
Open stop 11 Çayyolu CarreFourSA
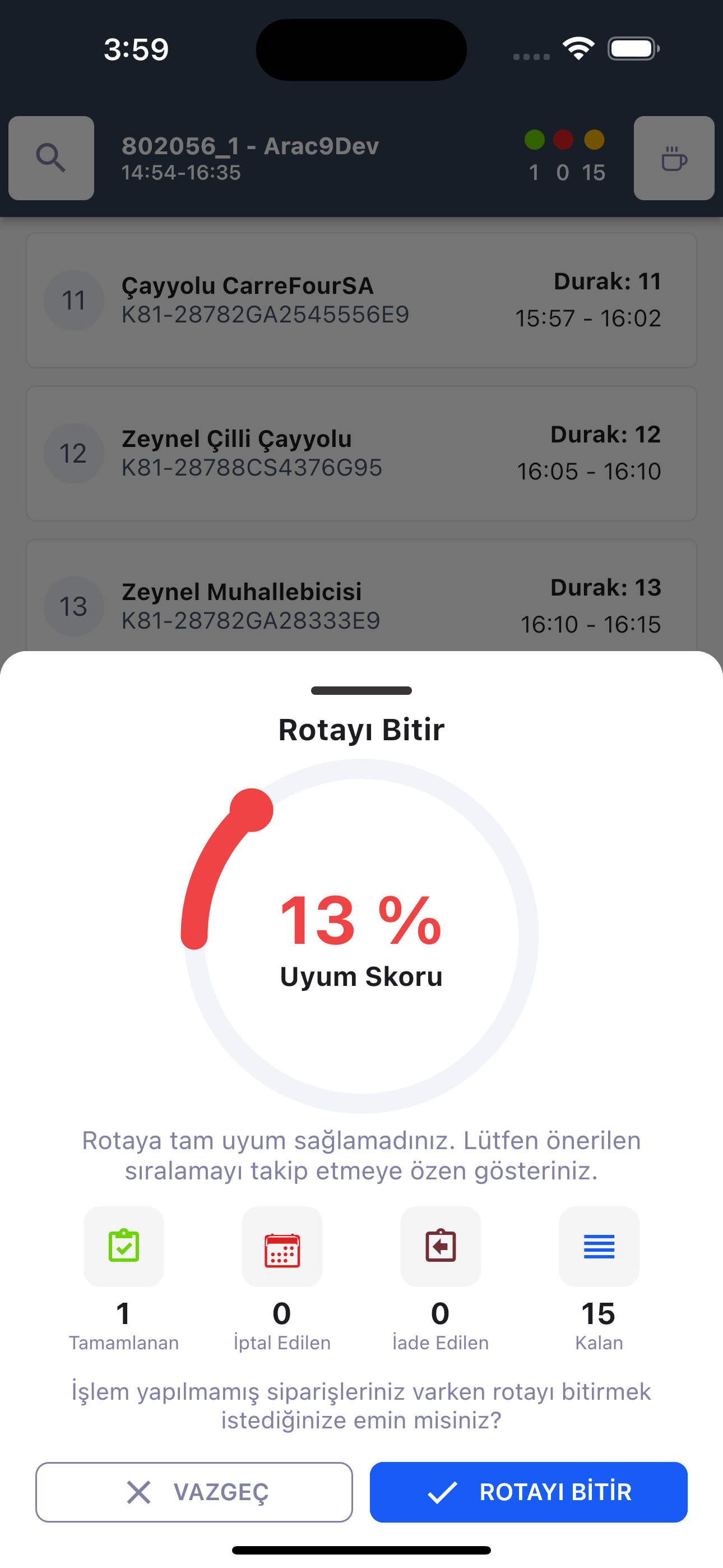pos(361,300)
